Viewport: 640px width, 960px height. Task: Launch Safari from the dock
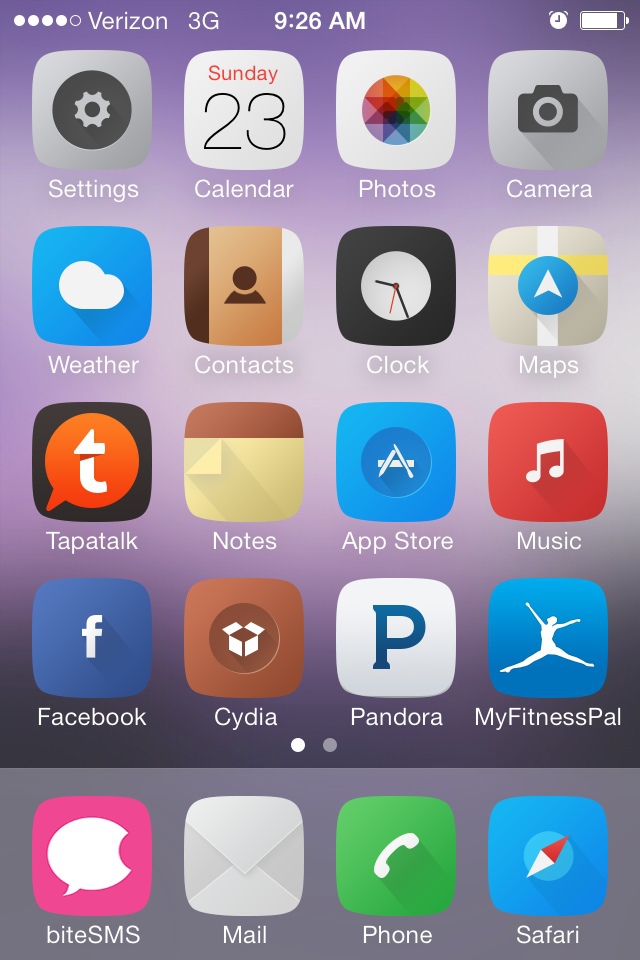pyautogui.click(x=548, y=856)
